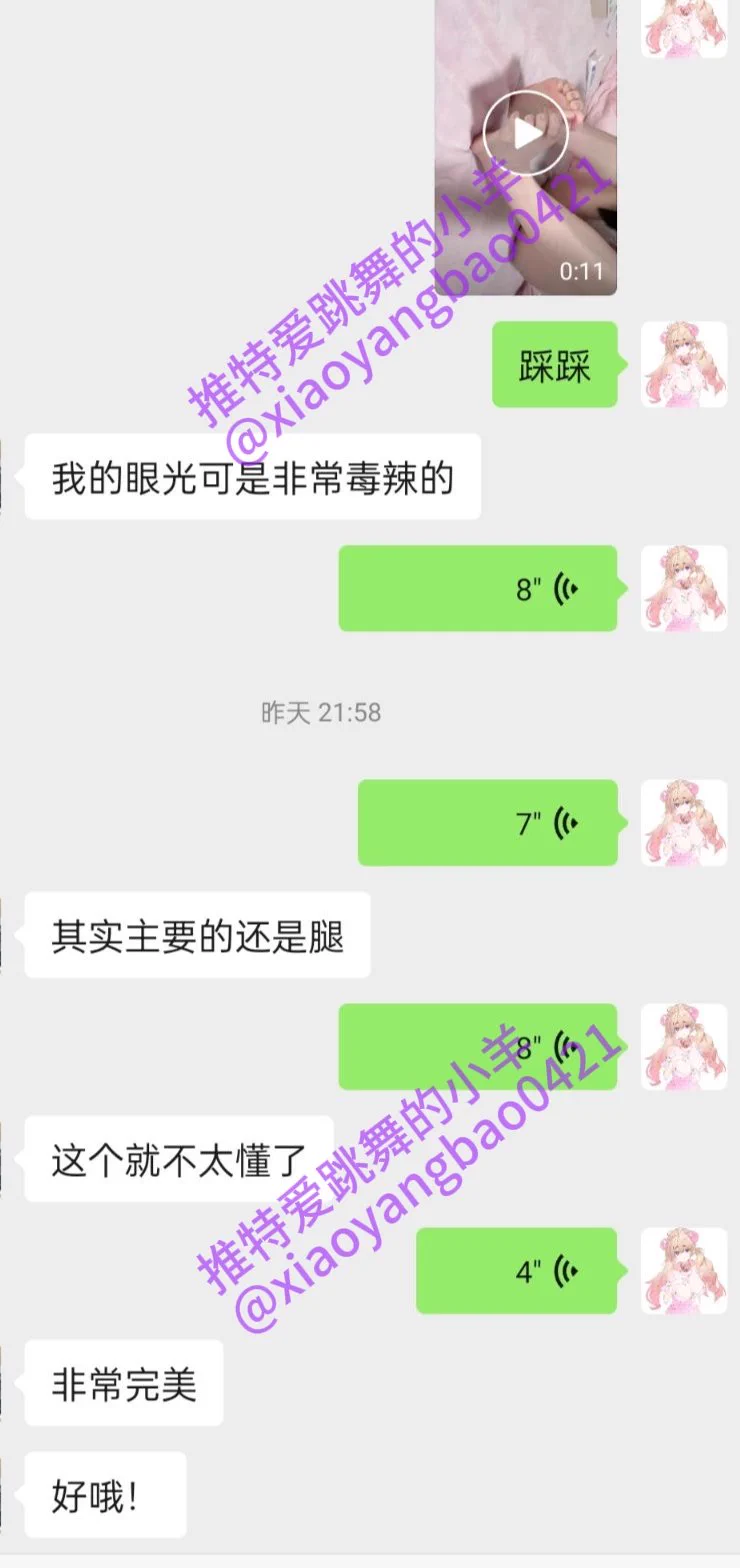Play 8-second voice message below '我的眼光可是非常毒辣的'
The width and height of the screenshot is (740, 1568).
pos(478,588)
